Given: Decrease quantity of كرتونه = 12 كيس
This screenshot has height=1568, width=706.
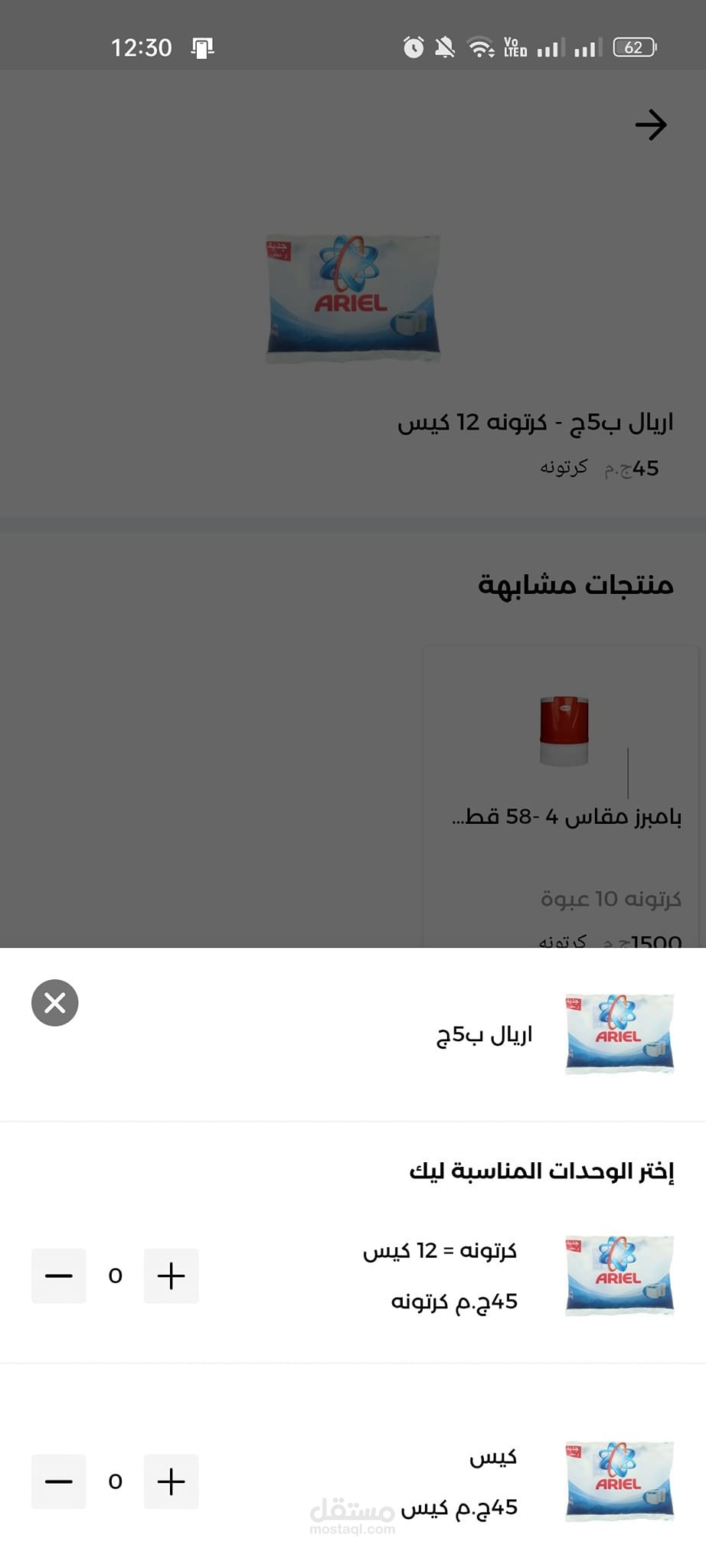Looking at the screenshot, I should point(59,1276).
